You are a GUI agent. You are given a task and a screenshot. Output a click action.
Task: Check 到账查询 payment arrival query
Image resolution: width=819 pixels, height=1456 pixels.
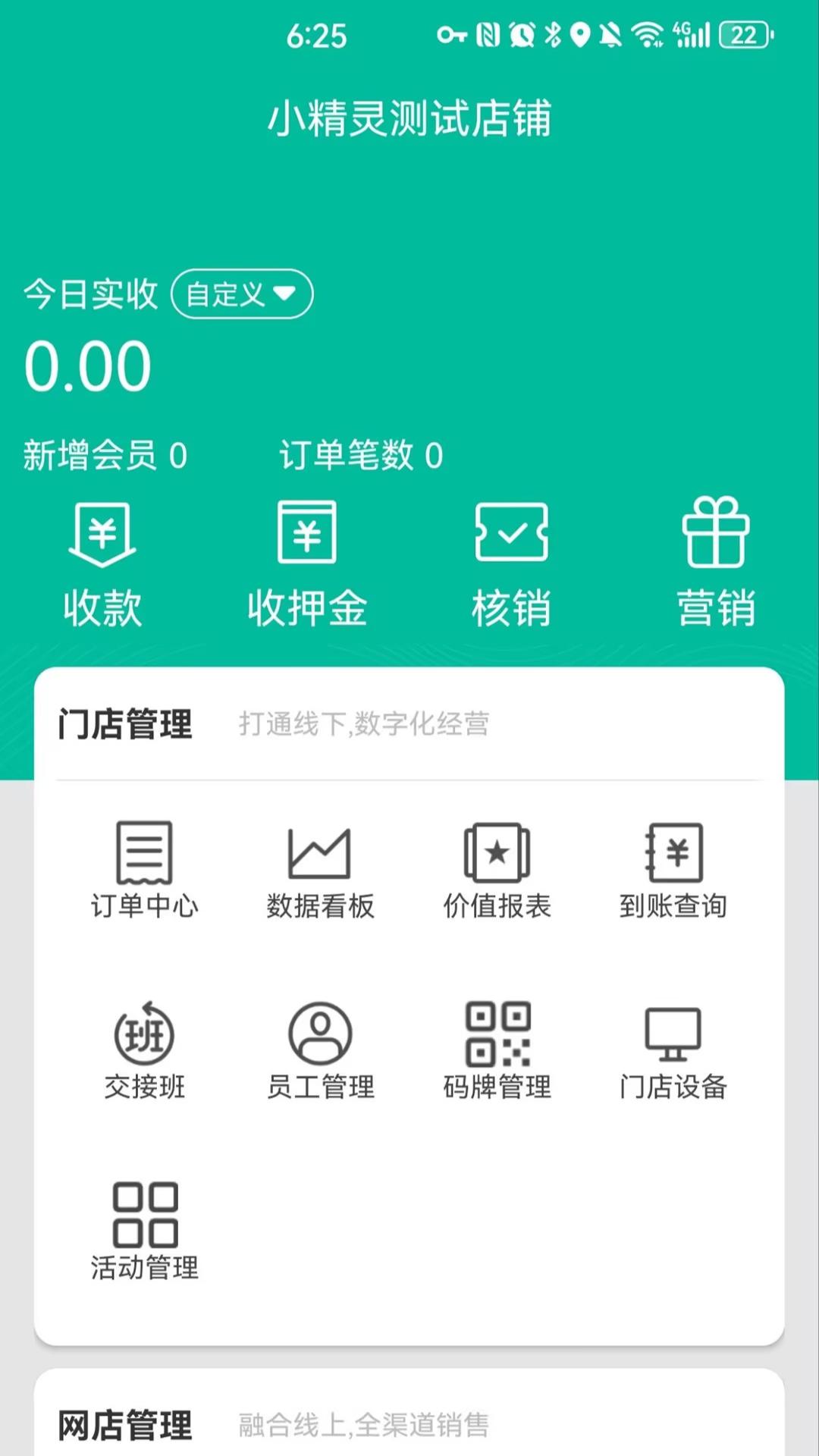pos(673,871)
